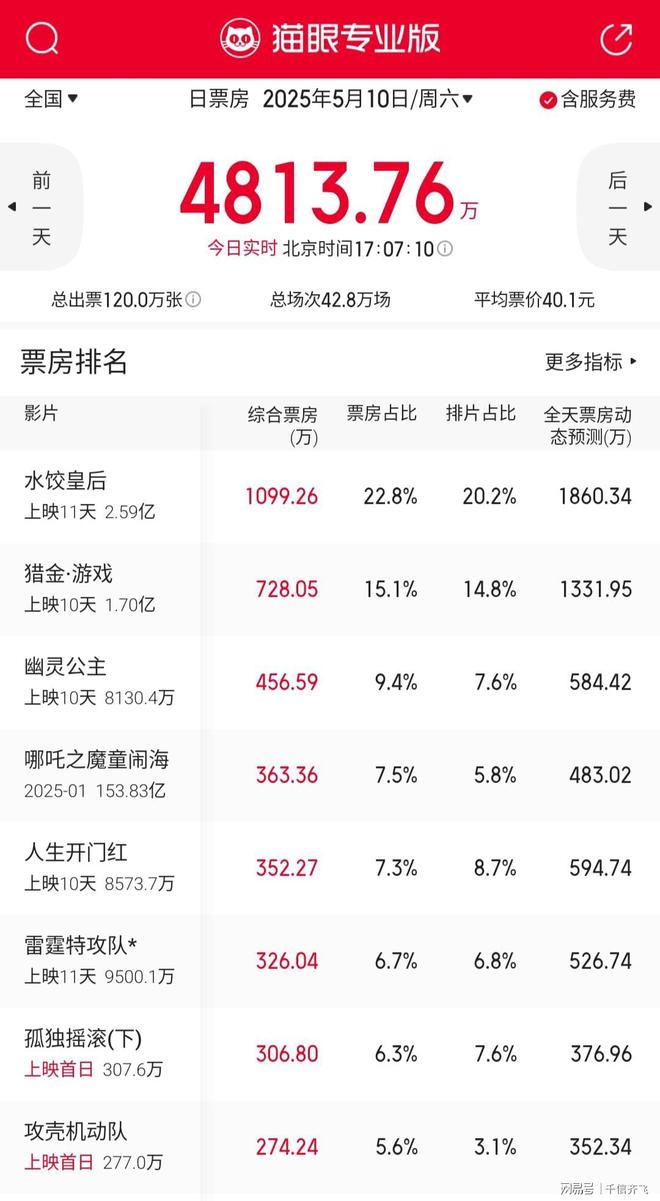Open movie row 猎金·游戏
660x1201 pixels.
pos(330,589)
